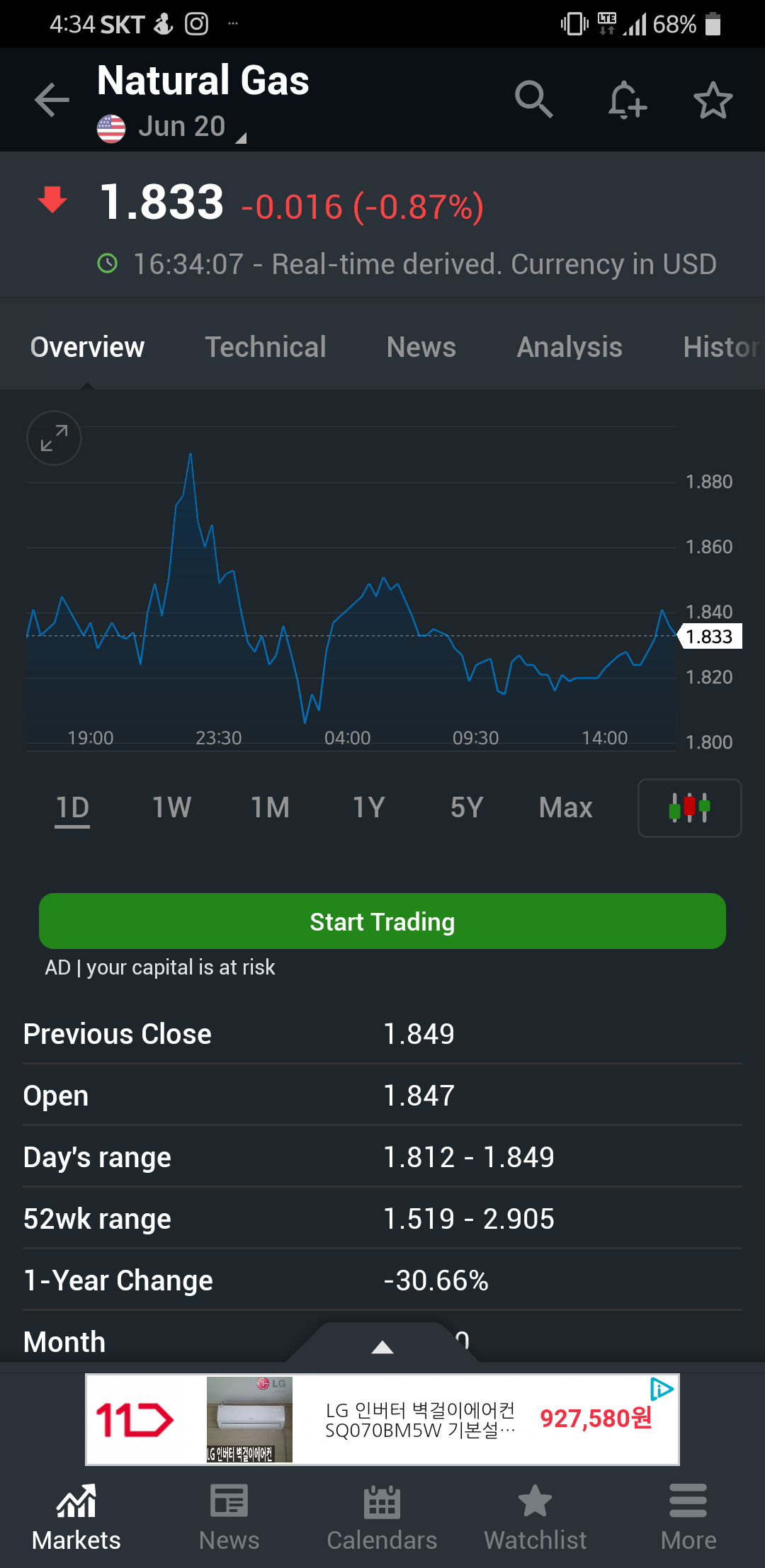Go back using the arrow icon

pyautogui.click(x=52, y=100)
